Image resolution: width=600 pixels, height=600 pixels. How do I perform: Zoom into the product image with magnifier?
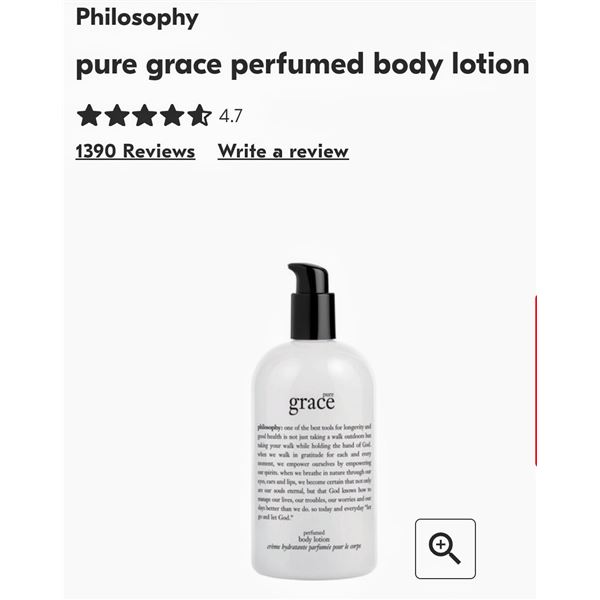[x=445, y=548]
